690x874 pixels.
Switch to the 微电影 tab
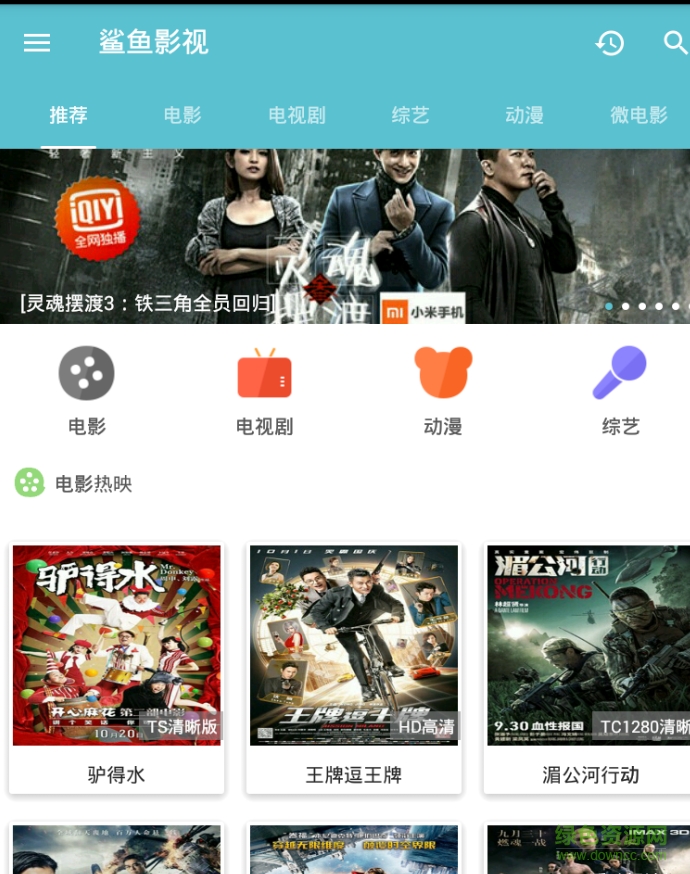coord(639,115)
